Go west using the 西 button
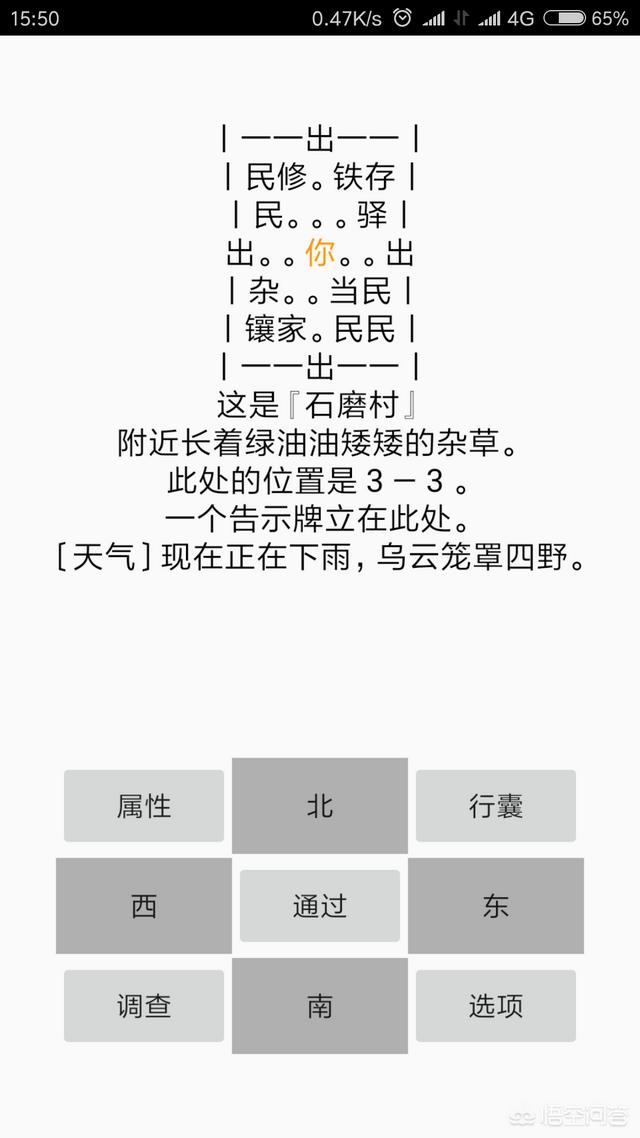Image resolution: width=640 pixels, height=1138 pixels. [144, 906]
